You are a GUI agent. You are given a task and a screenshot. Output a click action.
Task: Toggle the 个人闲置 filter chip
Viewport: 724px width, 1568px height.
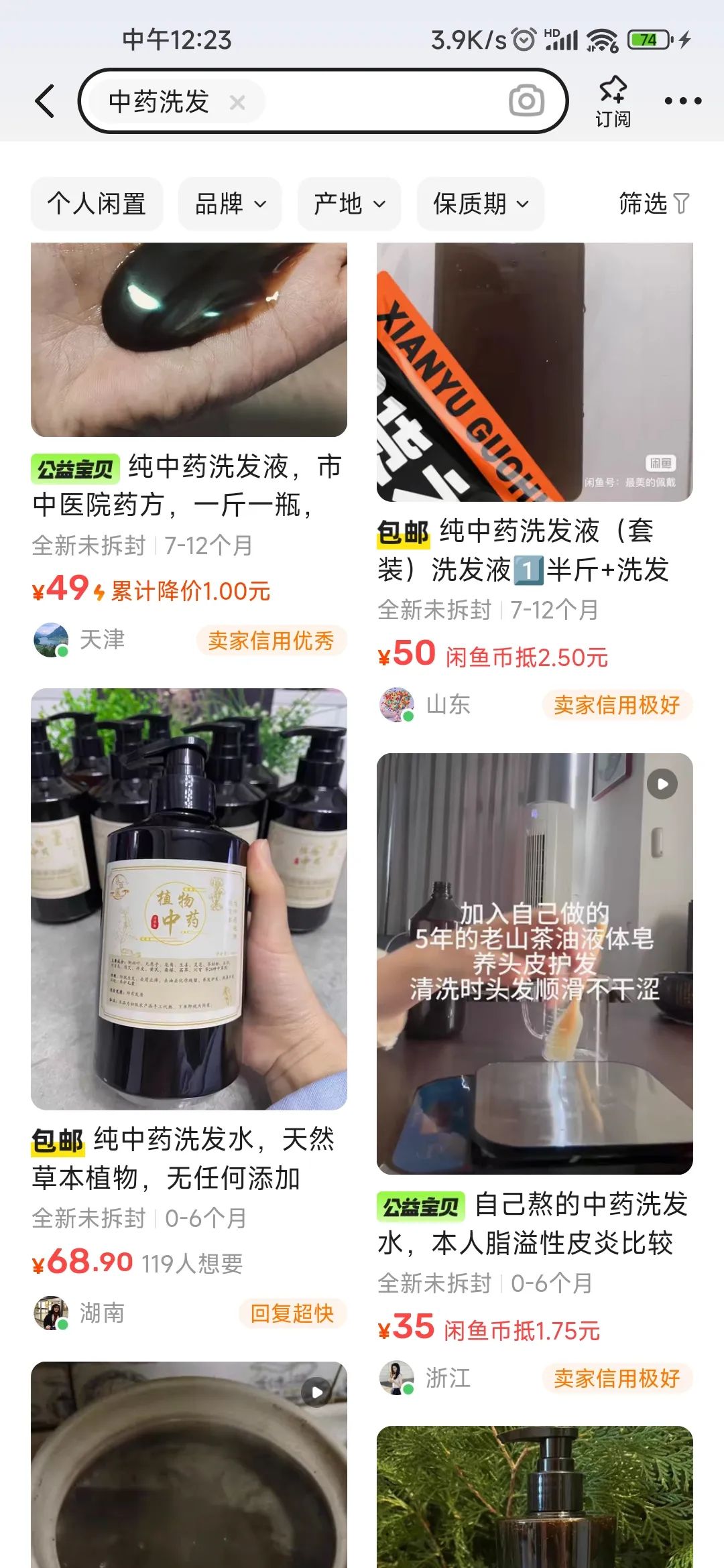point(97,204)
